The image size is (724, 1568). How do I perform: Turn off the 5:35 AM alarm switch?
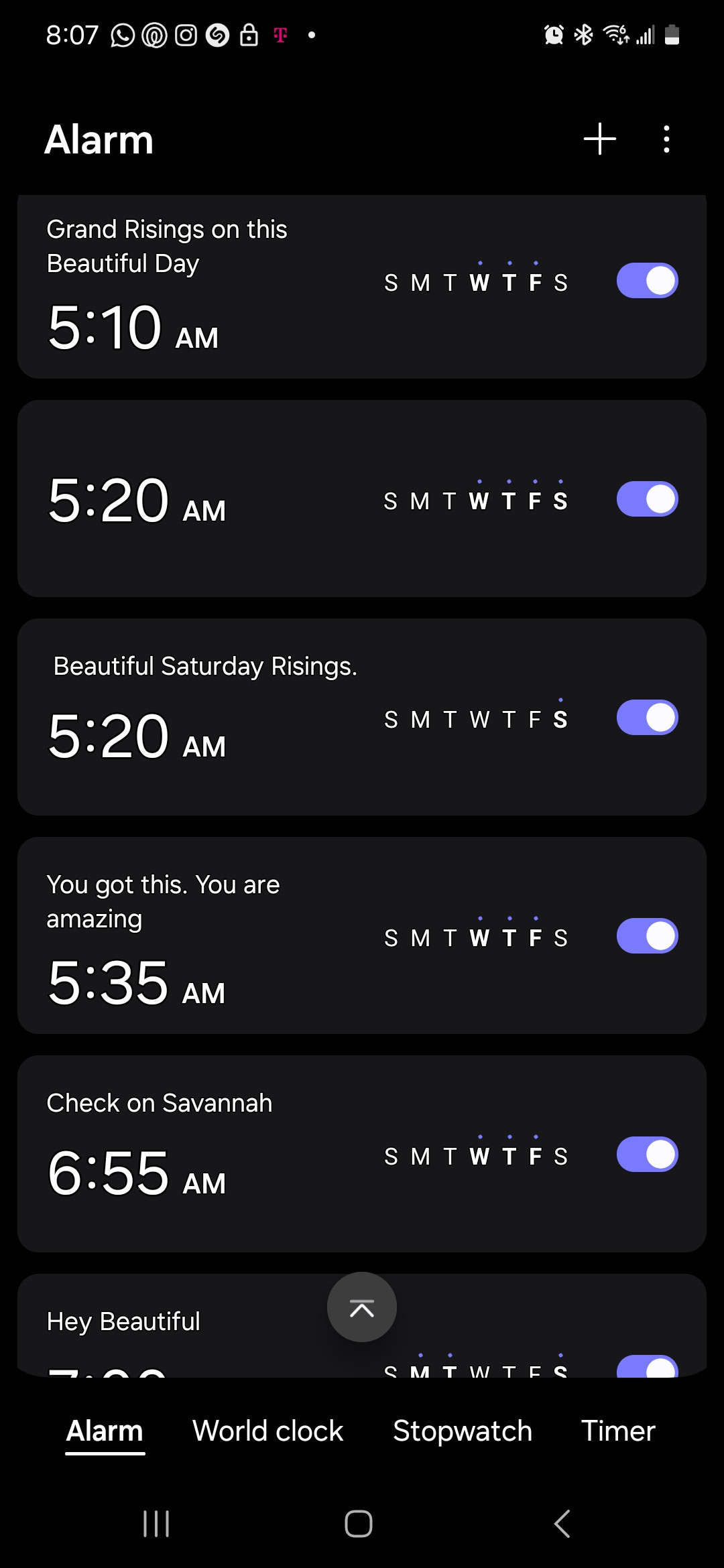[x=647, y=936]
